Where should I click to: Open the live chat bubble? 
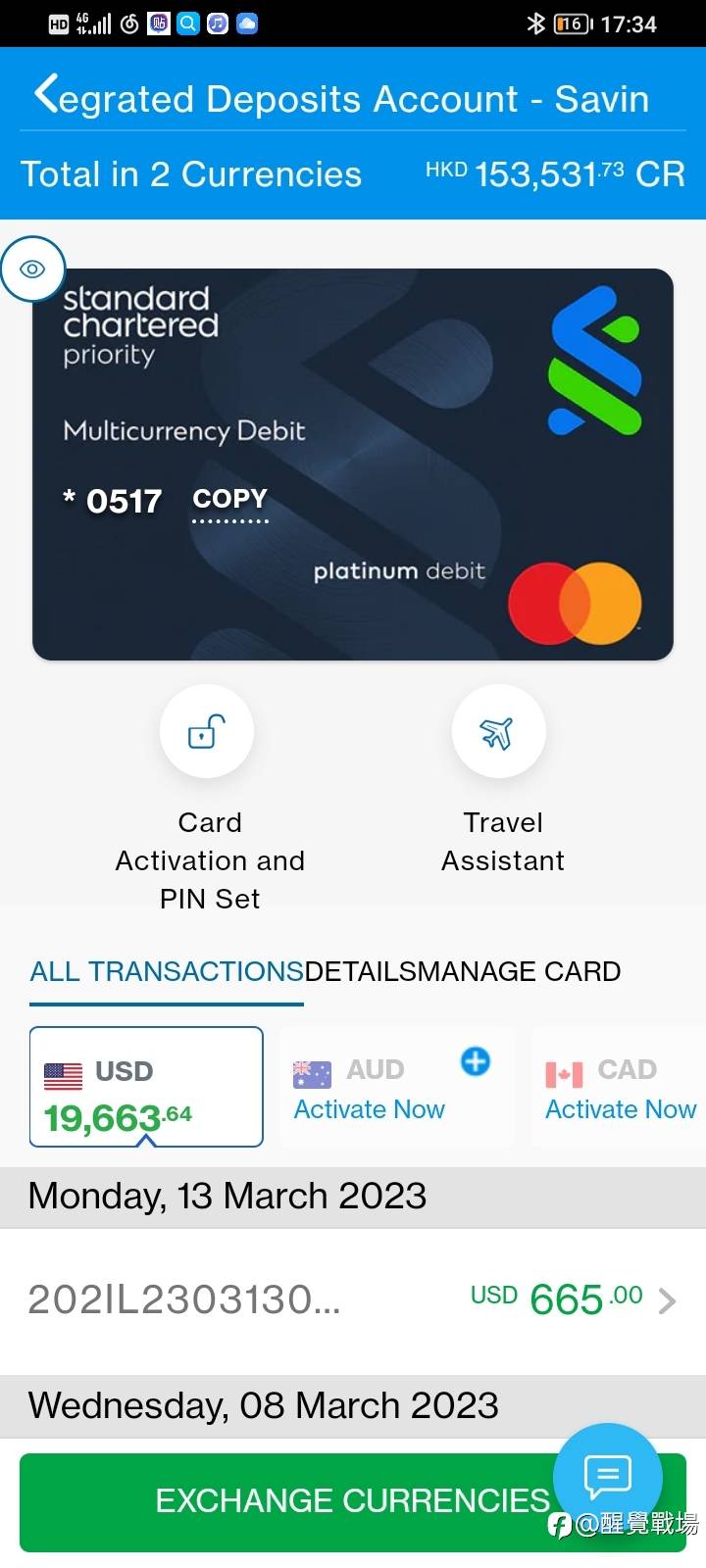(x=607, y=1475)
